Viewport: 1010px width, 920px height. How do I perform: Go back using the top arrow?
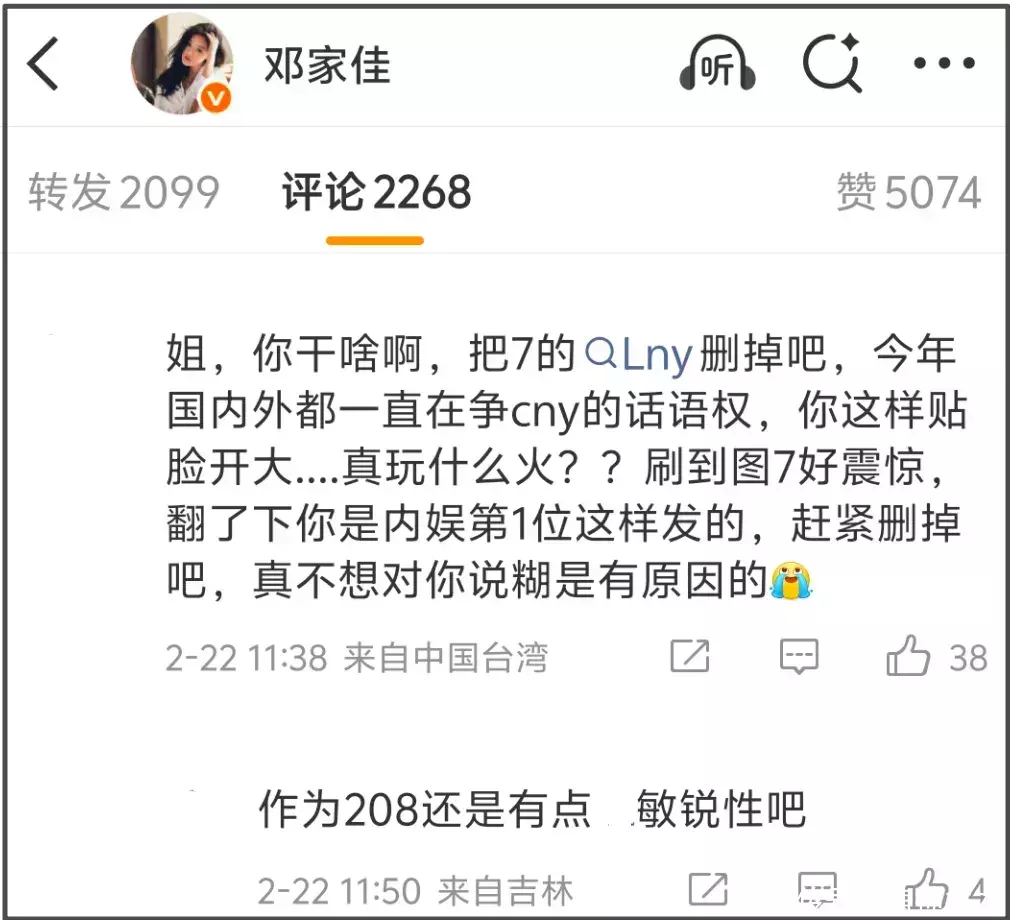tap(44, 66)
